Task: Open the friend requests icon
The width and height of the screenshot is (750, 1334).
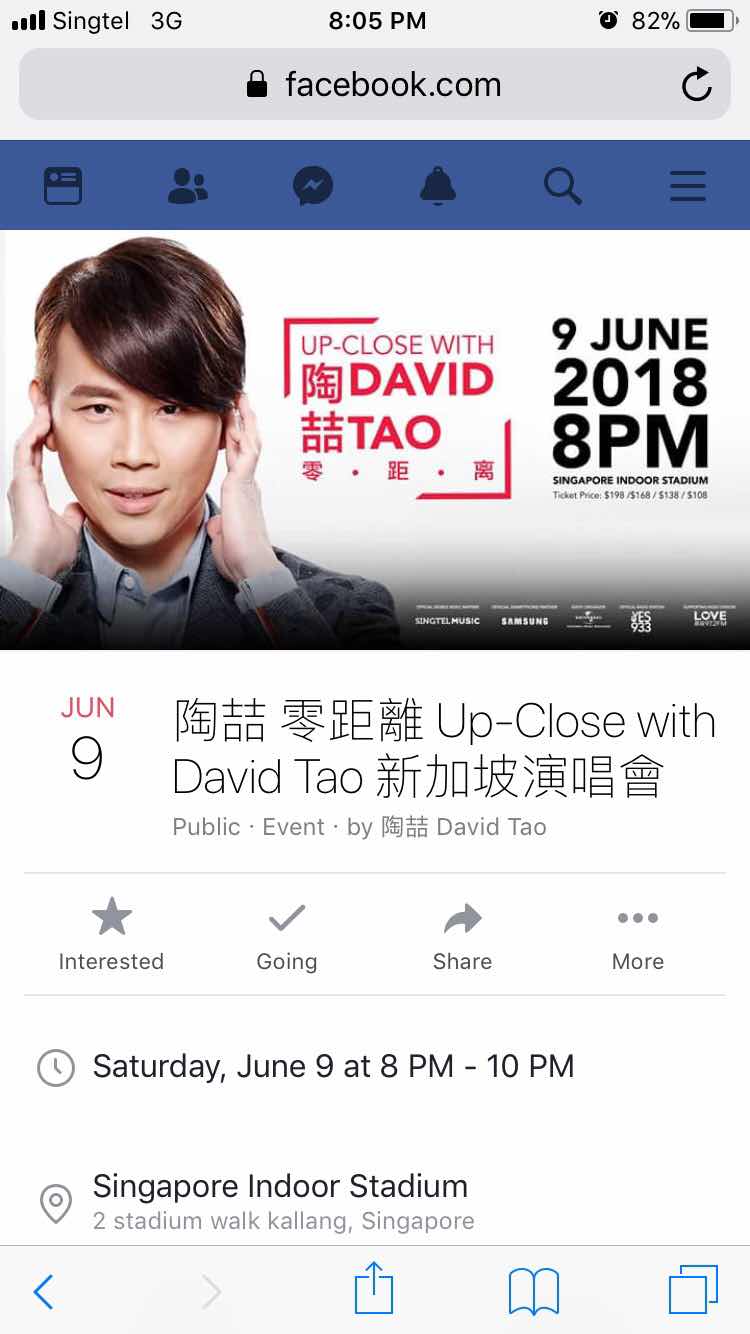Action: pos(188,186)
